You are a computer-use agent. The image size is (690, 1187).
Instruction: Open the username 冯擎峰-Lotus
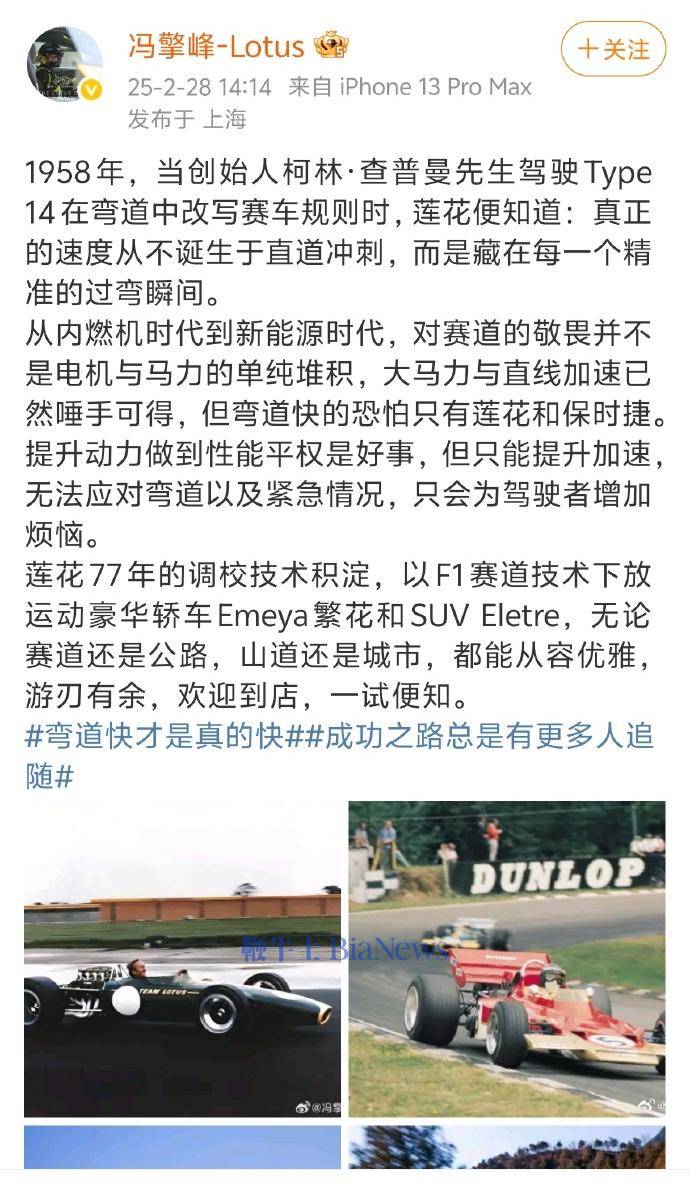pos(216,45)
